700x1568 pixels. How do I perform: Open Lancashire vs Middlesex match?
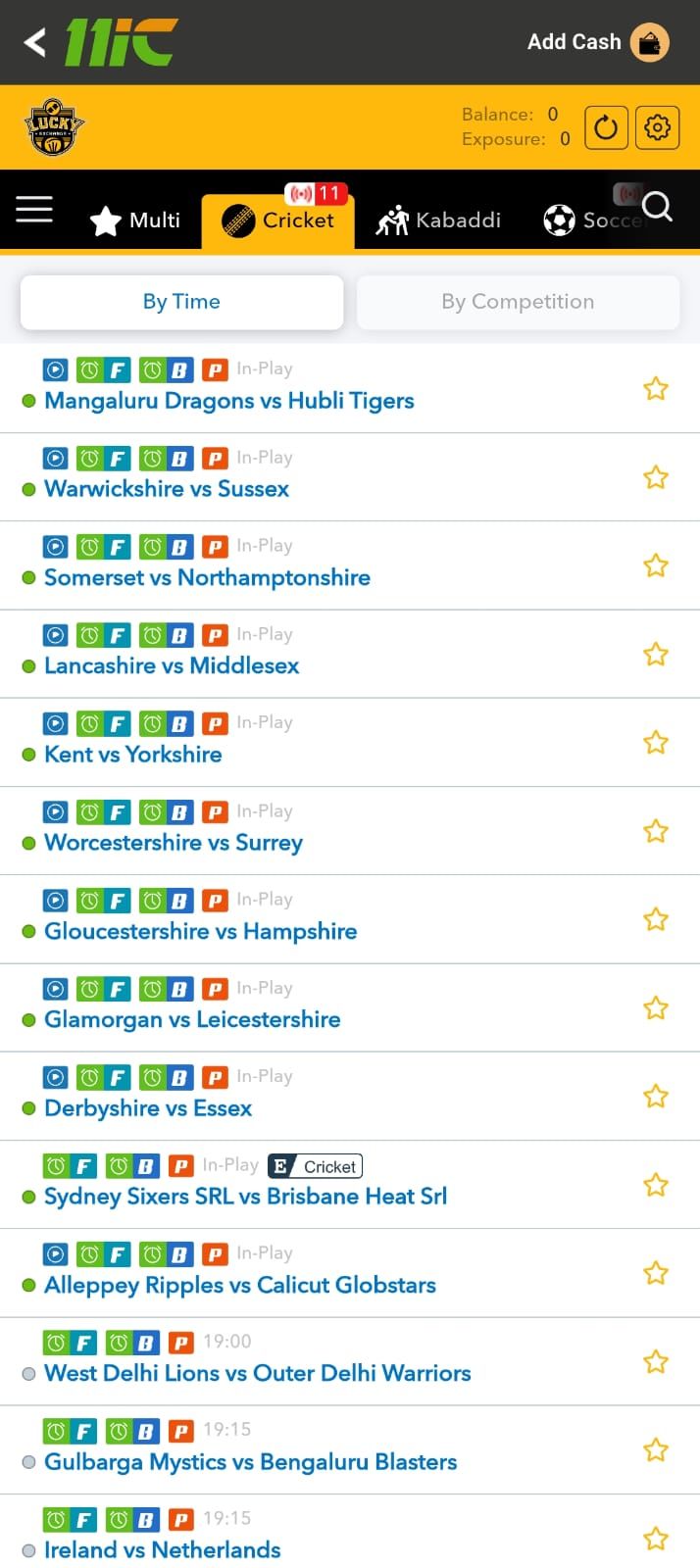pos(172,666)
